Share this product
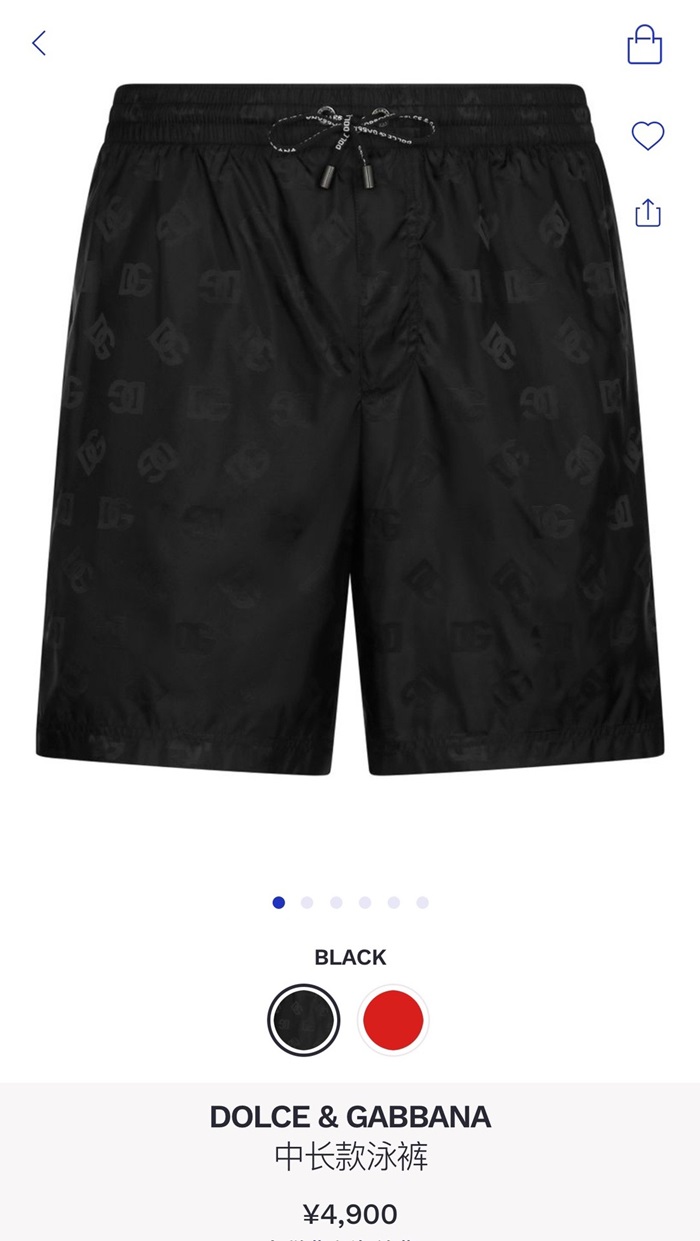Image resolution: width=700 pixels, height=1241 pixels. 648,213
